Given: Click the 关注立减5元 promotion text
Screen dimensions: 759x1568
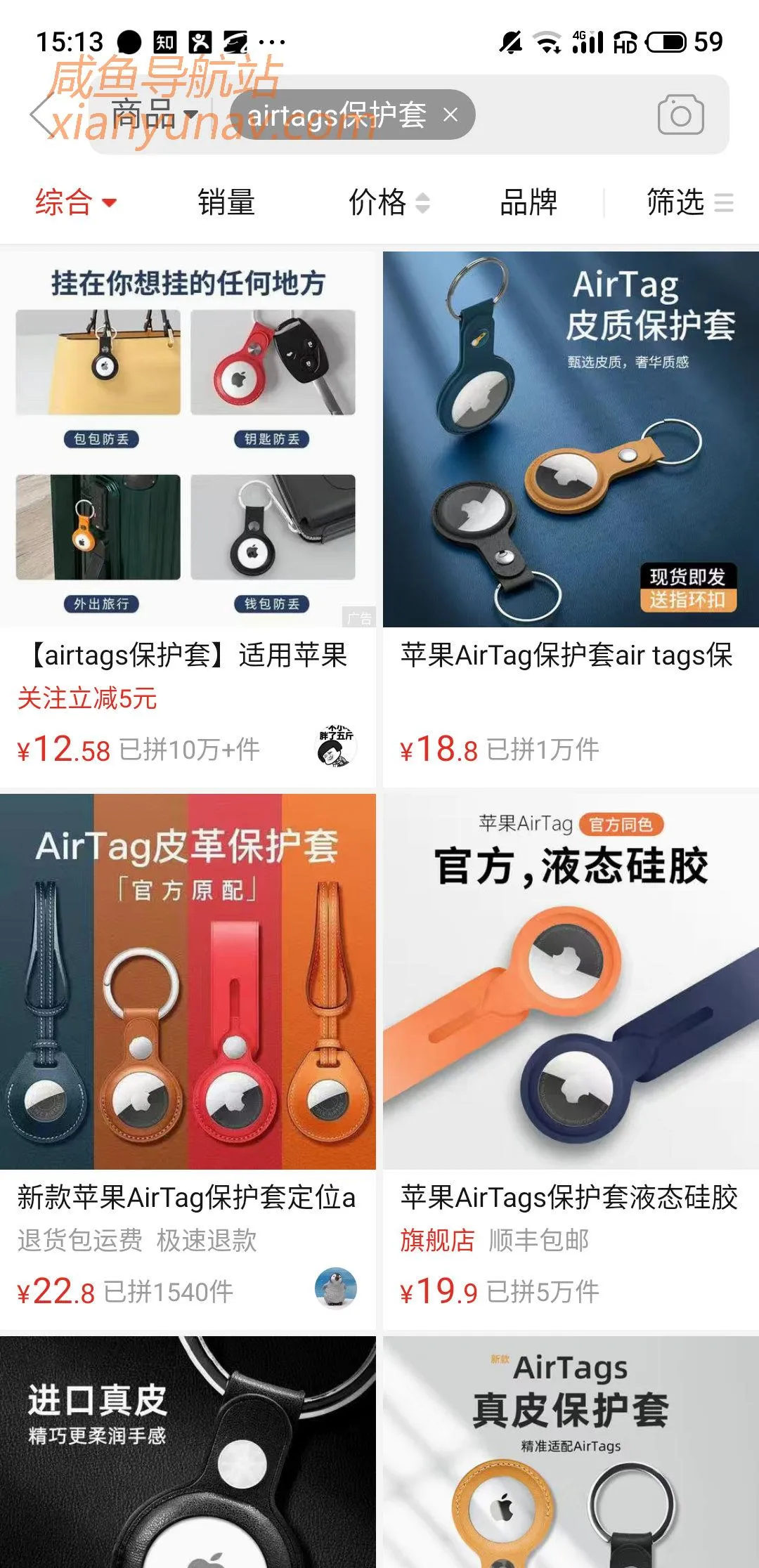Looking at the screenshot, I should pos(86,699).
